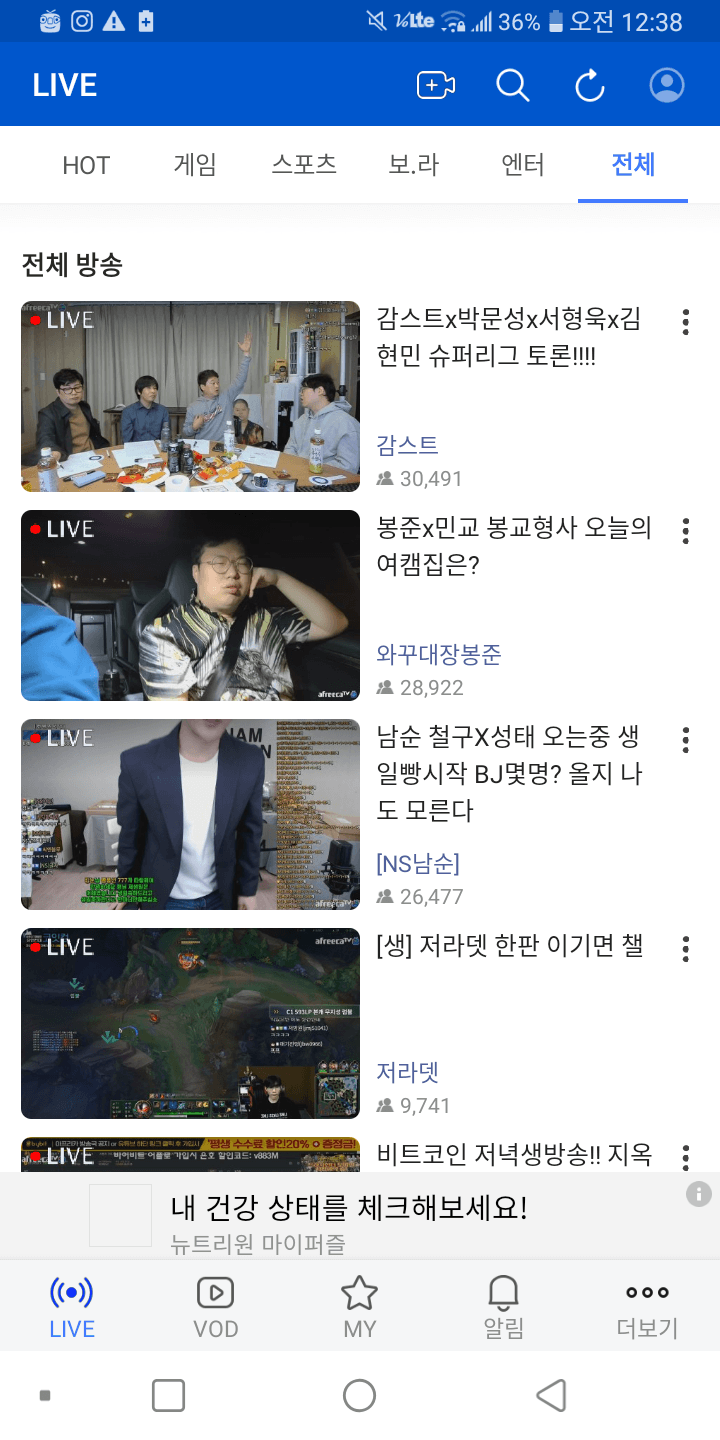Open the search icon
The width and height of the screenshot is (720, 1440).
[512, 86]
